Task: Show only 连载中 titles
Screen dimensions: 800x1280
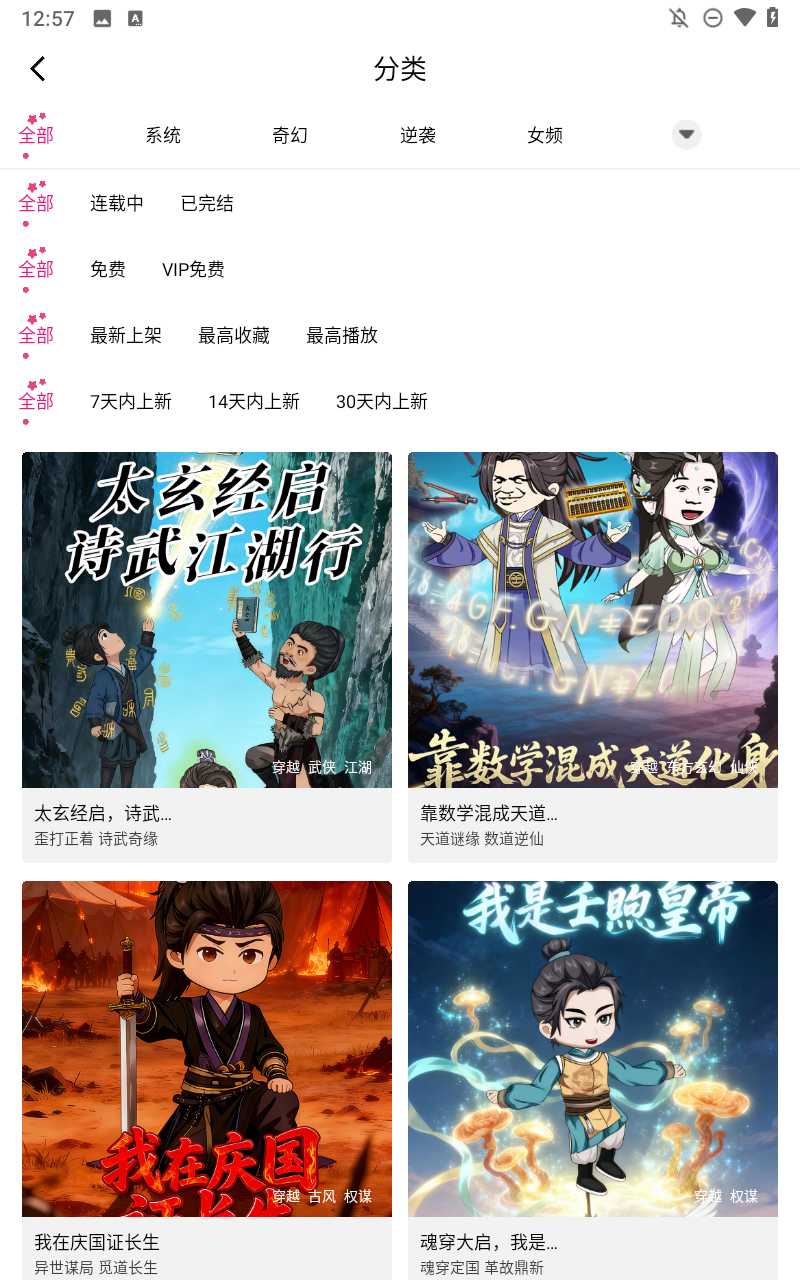Action: point(117,203)
